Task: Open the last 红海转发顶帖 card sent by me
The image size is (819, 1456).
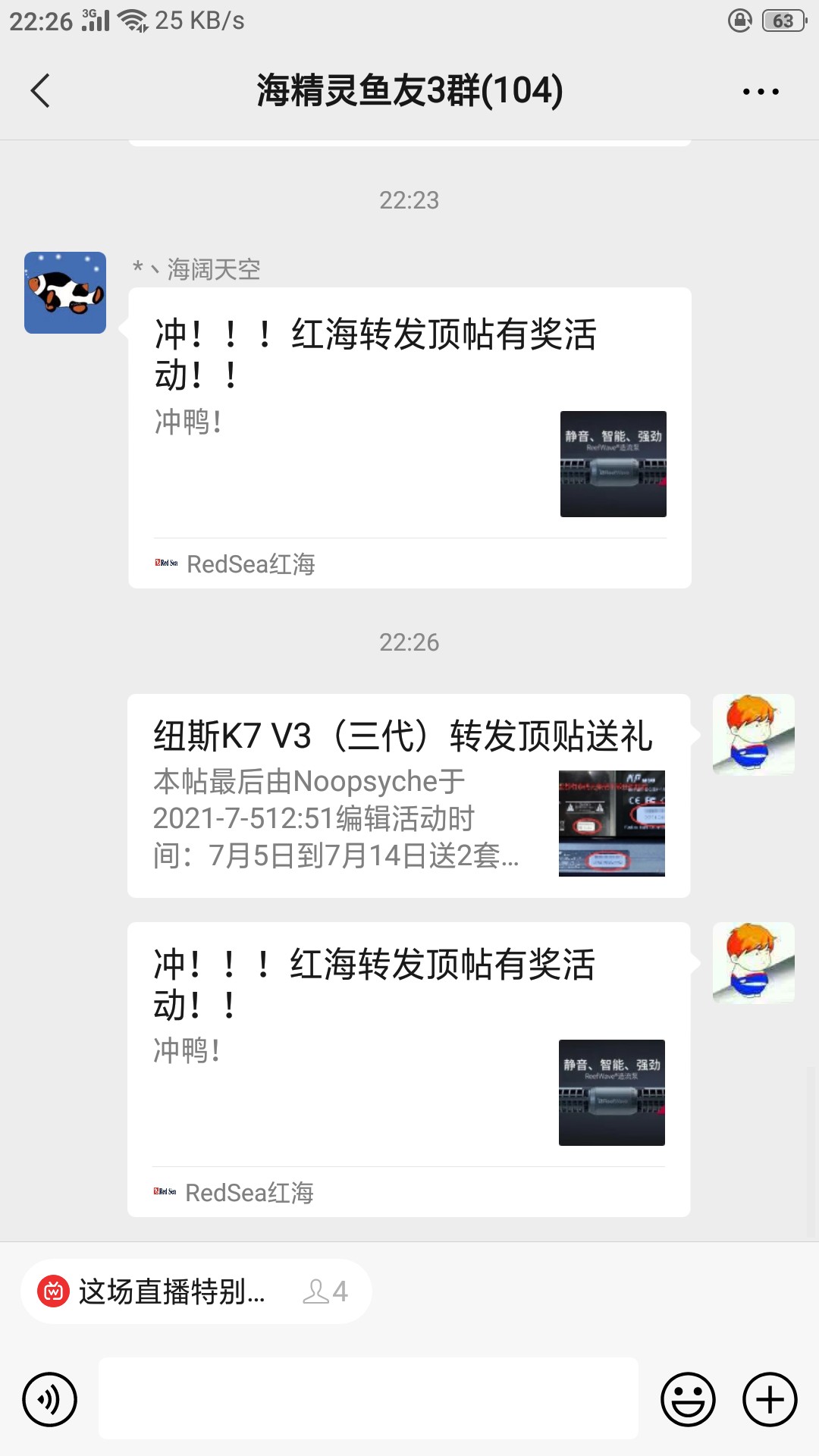Action: 408,1069
